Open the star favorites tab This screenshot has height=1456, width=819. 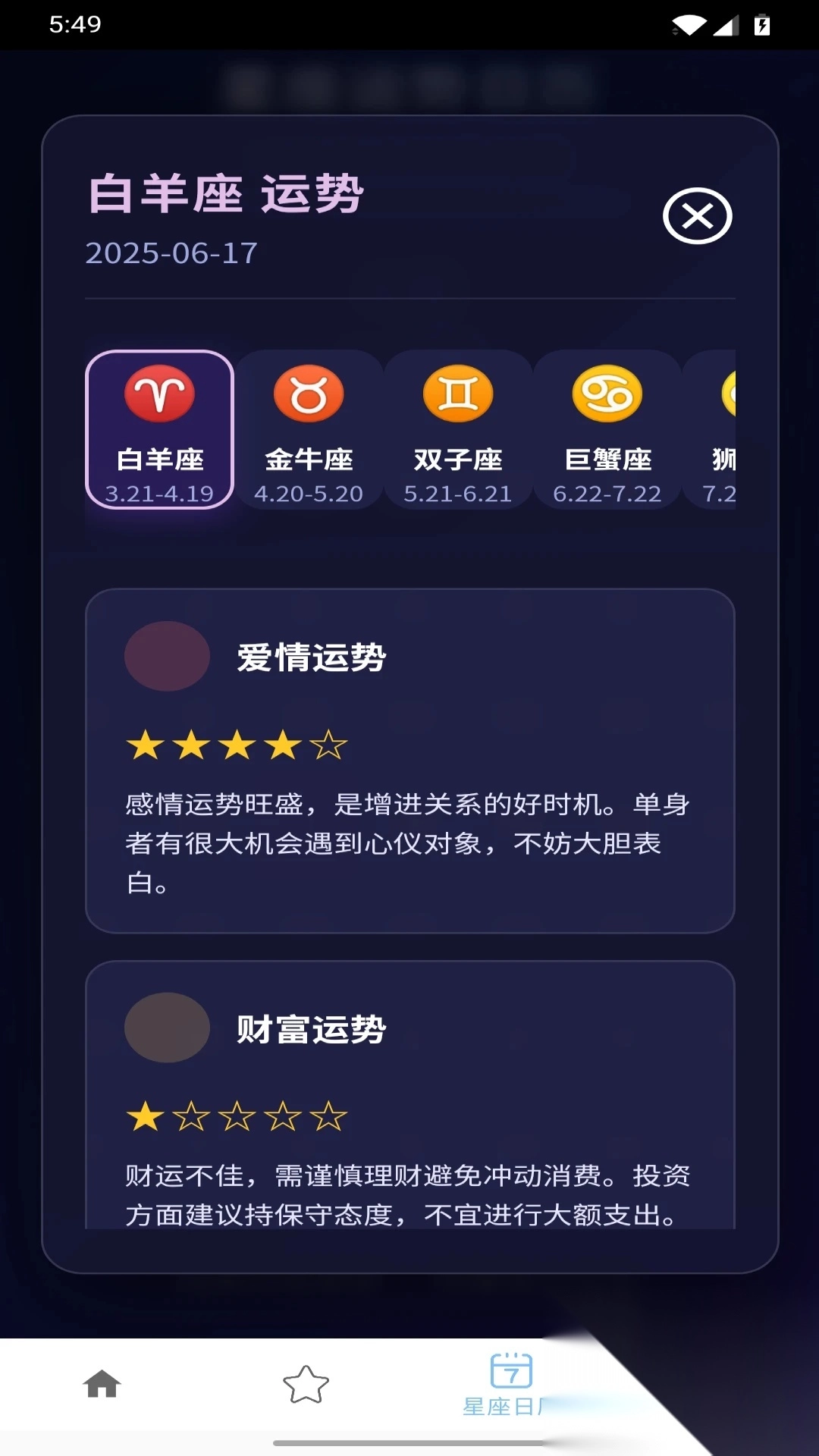coord(306,1384)
